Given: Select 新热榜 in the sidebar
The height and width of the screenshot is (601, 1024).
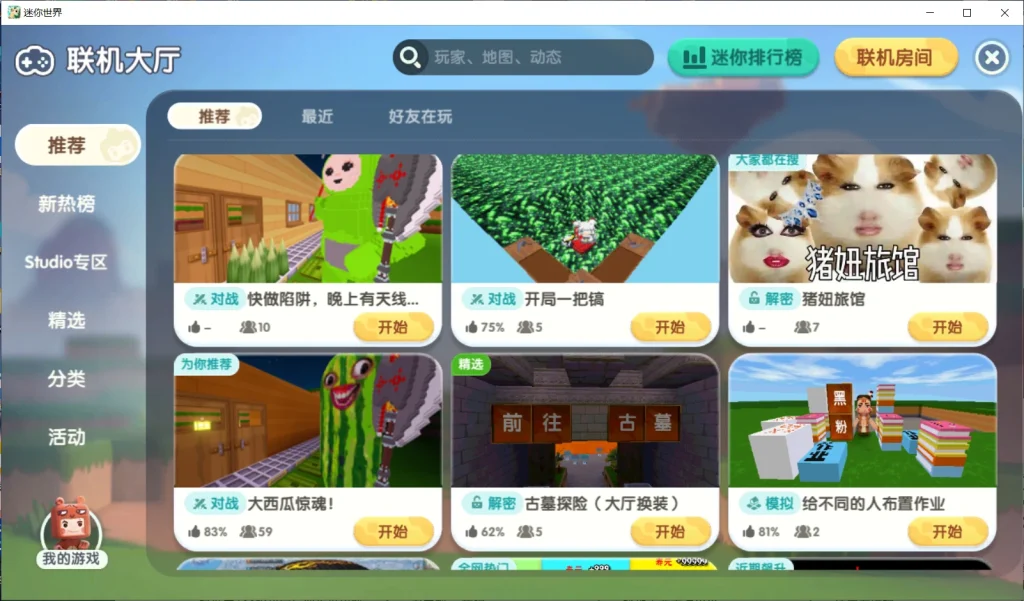Looking at the screenshot, I should [67, 204].
